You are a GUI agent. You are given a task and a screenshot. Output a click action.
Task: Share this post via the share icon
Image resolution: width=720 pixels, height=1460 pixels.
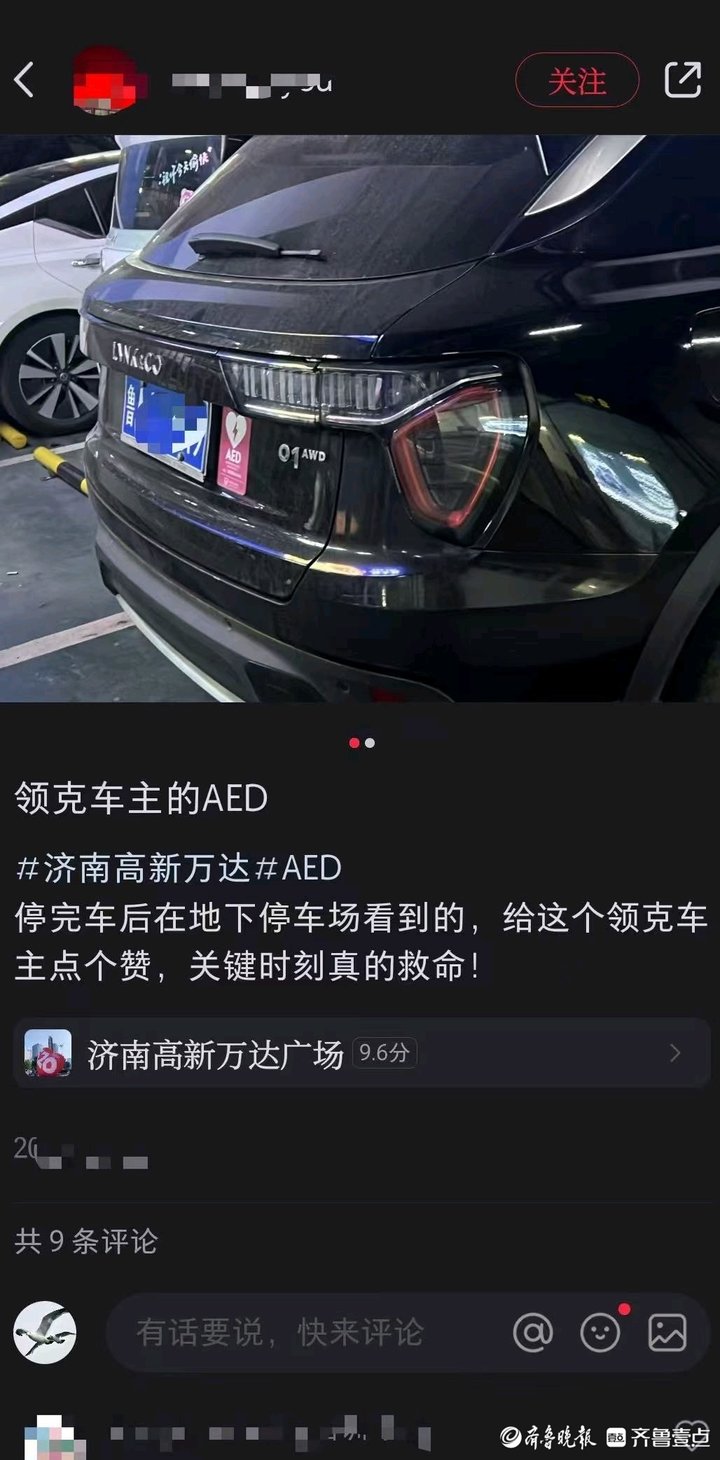click(683, 80)
